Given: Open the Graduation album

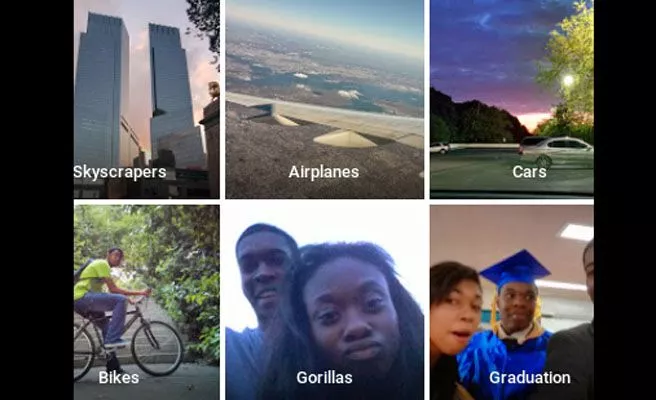Looking at the screenshot, I should tap(511, 302).
